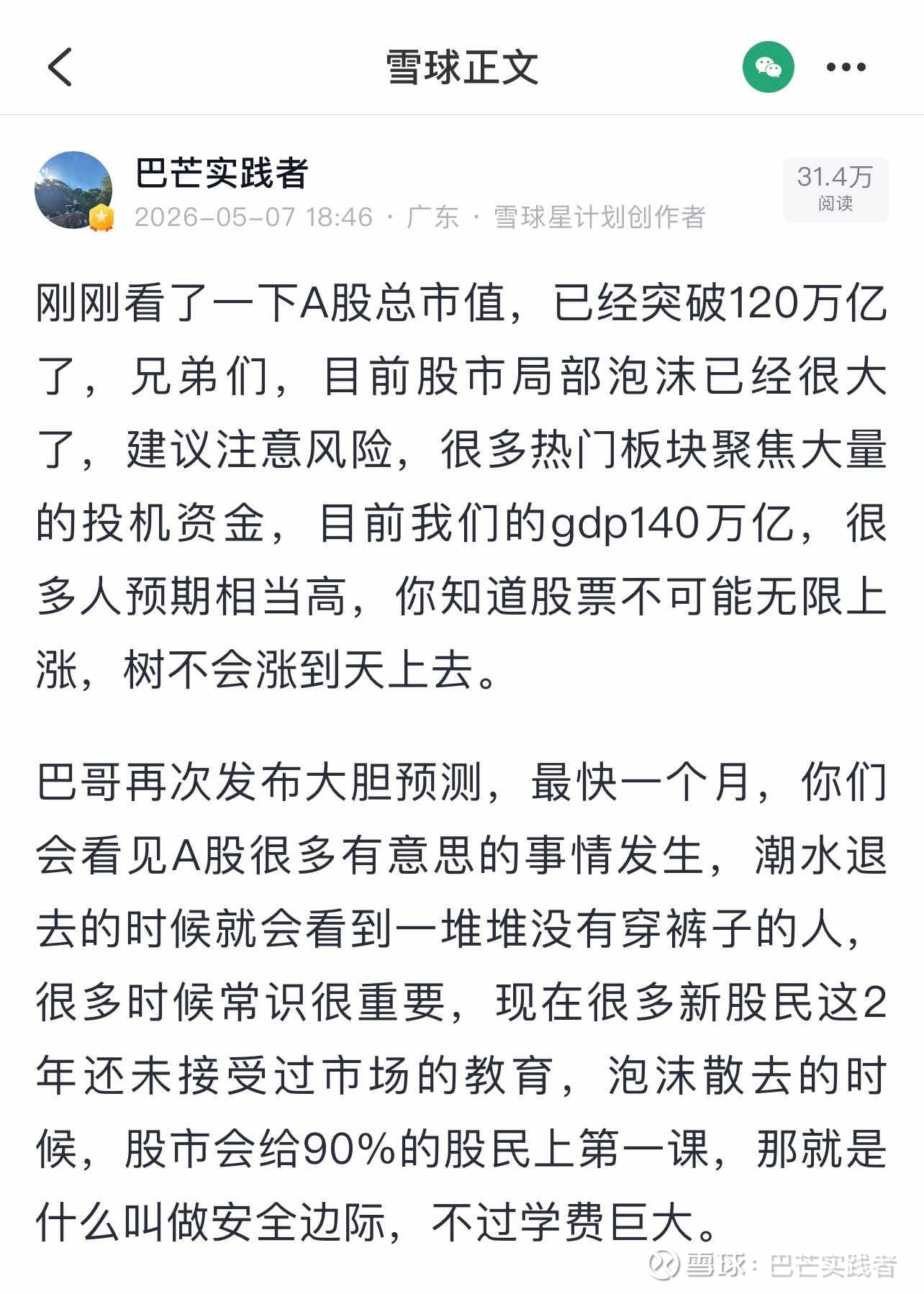Tap the author name 巴芒实践者
Screen dimensions: 924x1294
(x=222, y=173)
